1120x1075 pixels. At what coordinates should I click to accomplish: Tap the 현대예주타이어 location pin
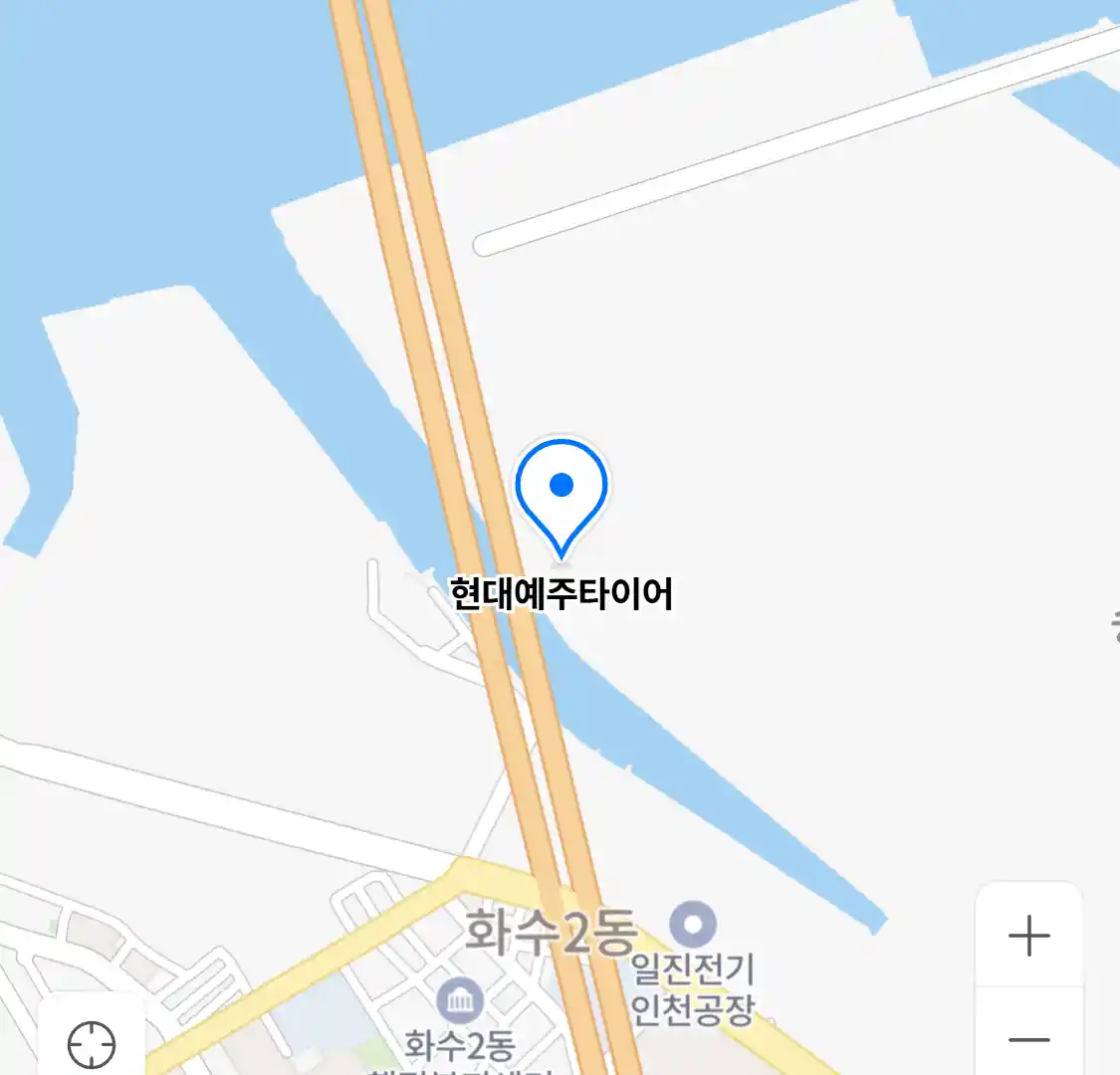click(561, 495)
